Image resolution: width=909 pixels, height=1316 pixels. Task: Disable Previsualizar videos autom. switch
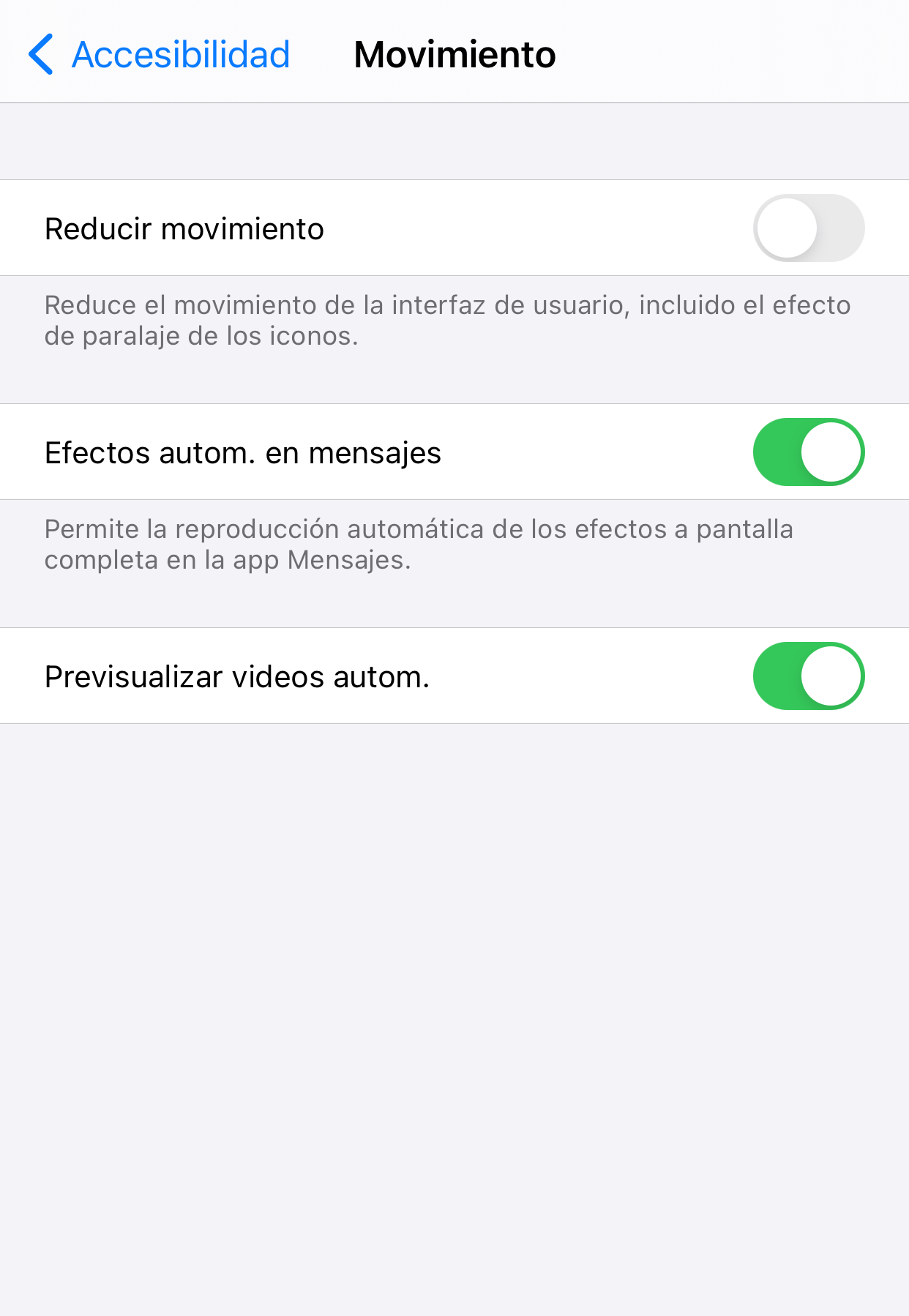coord(808,676)
